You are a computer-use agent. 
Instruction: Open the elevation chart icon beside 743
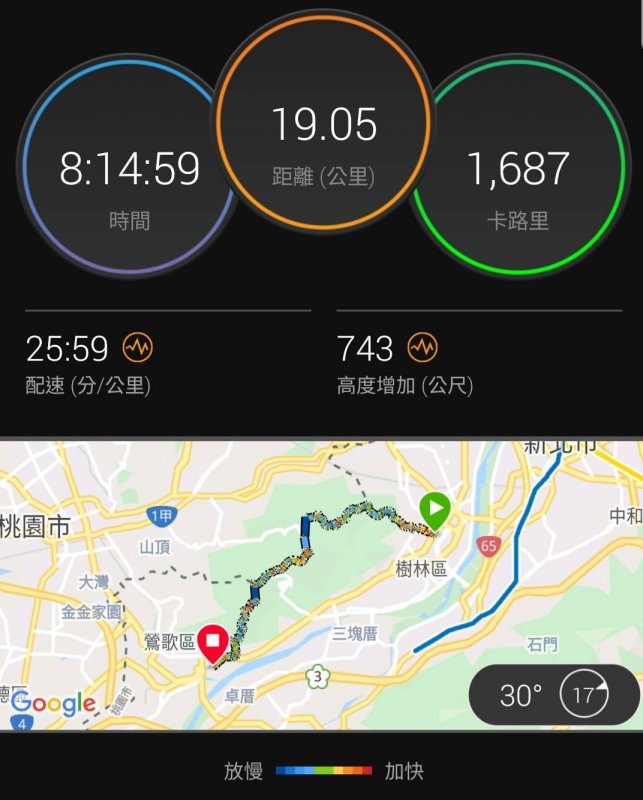[423, 348]
